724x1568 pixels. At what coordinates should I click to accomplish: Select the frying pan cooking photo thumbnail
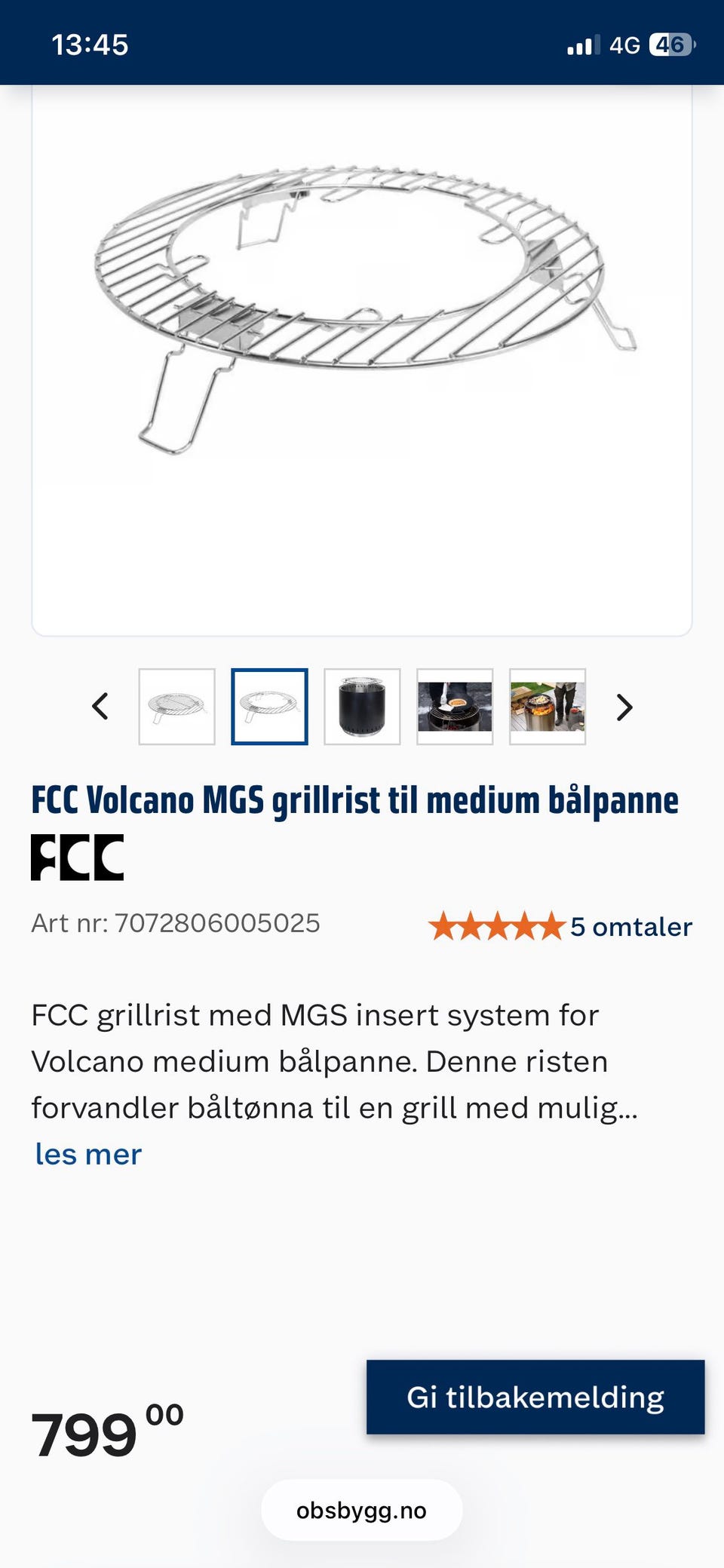pos(455,707)
